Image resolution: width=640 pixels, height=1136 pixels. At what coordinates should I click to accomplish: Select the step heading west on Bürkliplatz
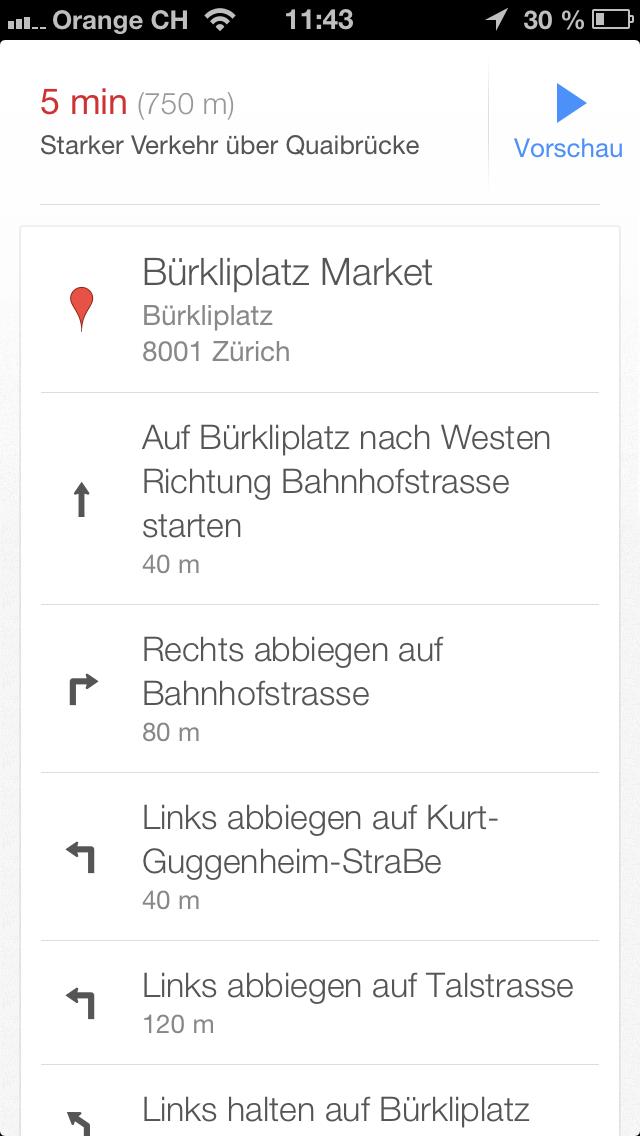(x=320, y=499)
